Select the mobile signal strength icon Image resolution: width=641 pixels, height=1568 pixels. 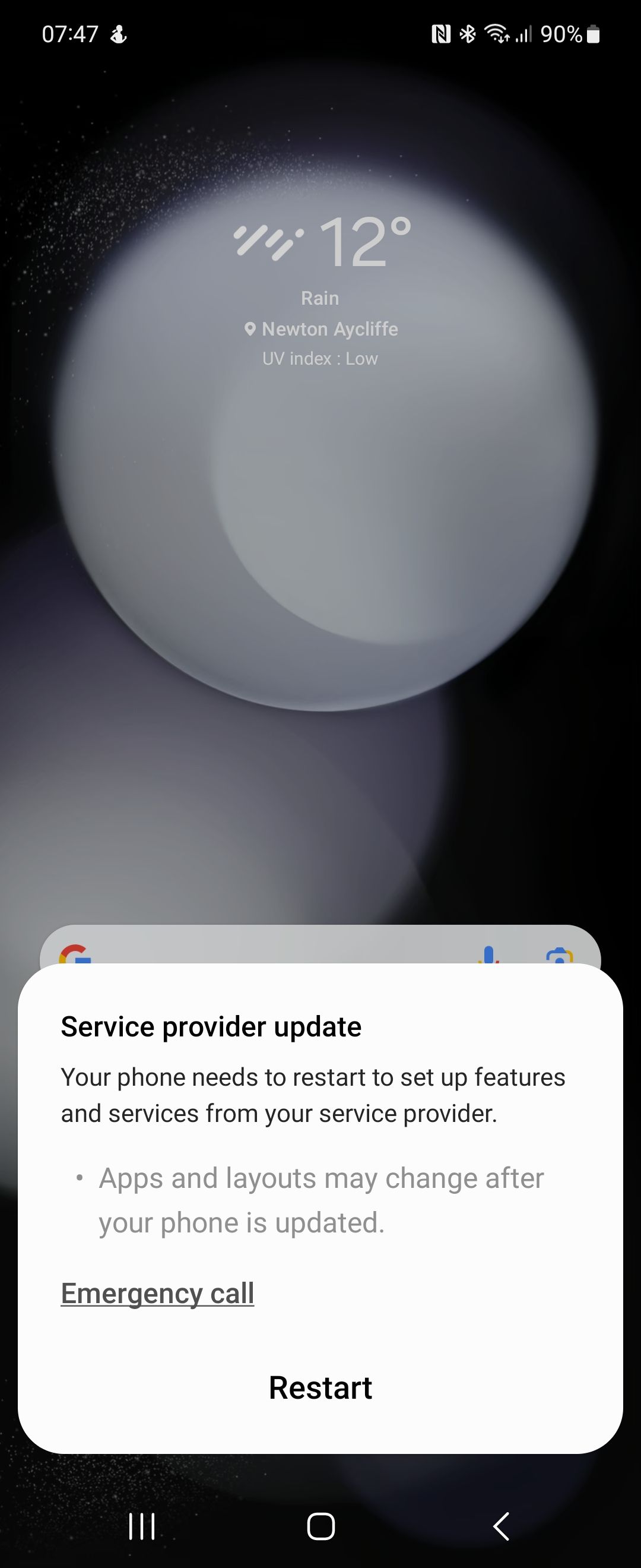tap(524, 34)
